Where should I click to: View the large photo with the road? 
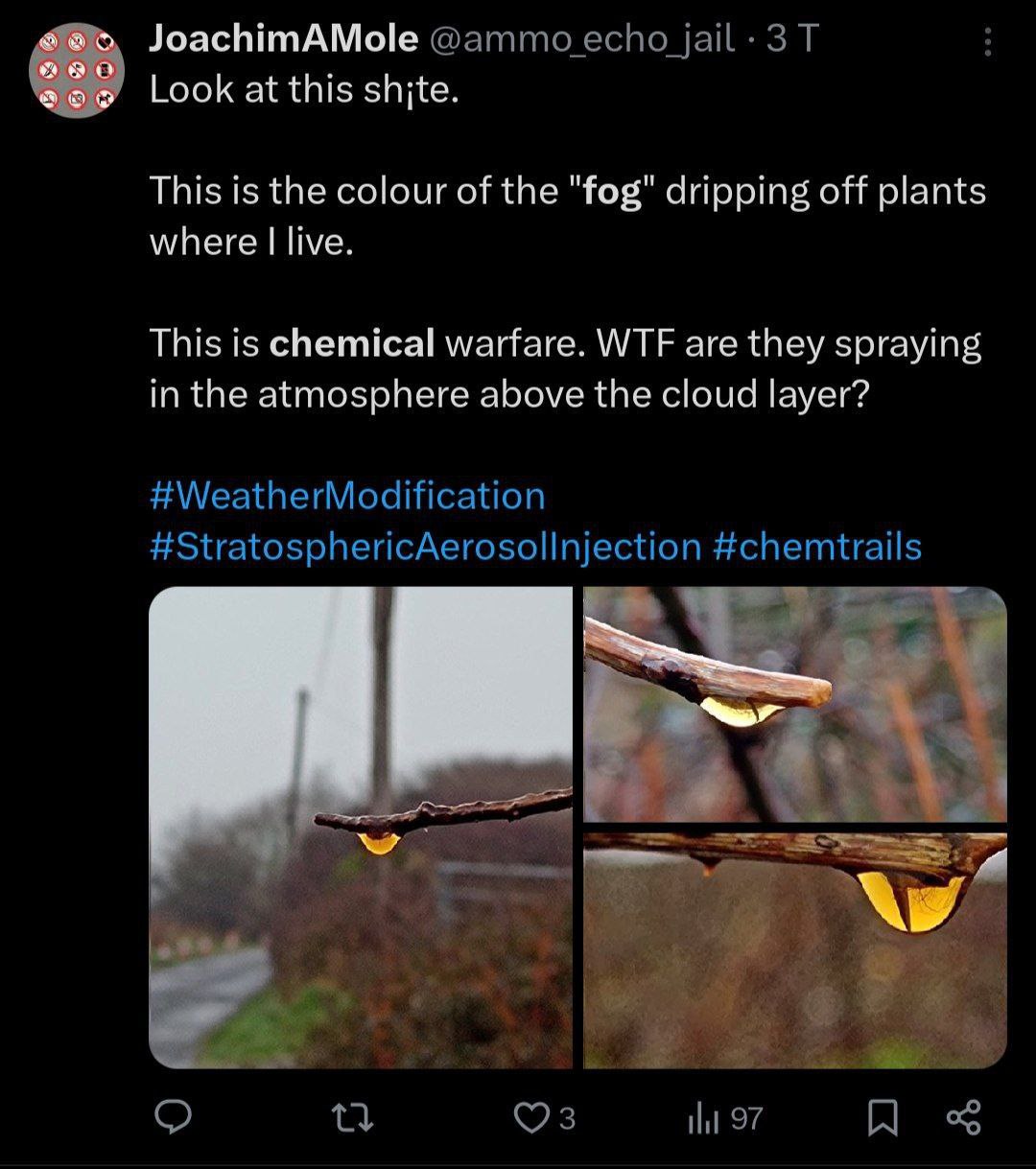(x=361, y=827)
